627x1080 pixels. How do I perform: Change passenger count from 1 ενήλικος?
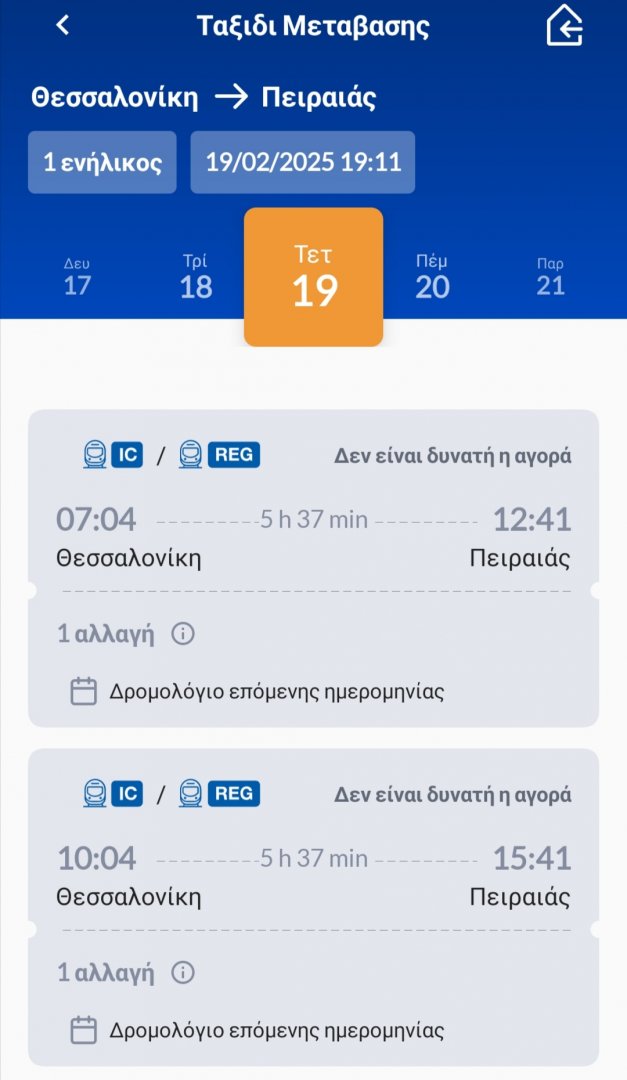click(102, 162)
